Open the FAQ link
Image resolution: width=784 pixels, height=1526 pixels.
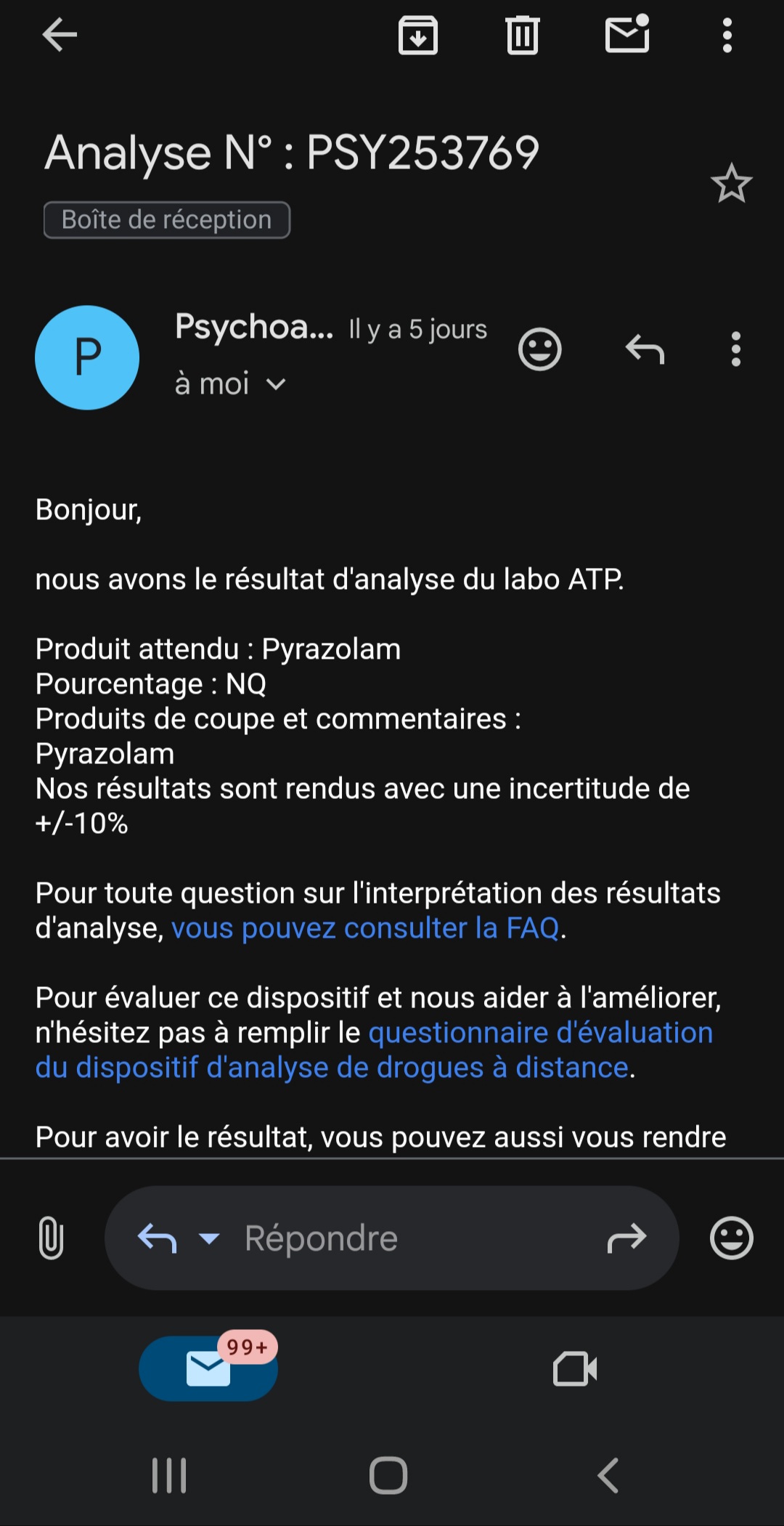click(365, 928)
